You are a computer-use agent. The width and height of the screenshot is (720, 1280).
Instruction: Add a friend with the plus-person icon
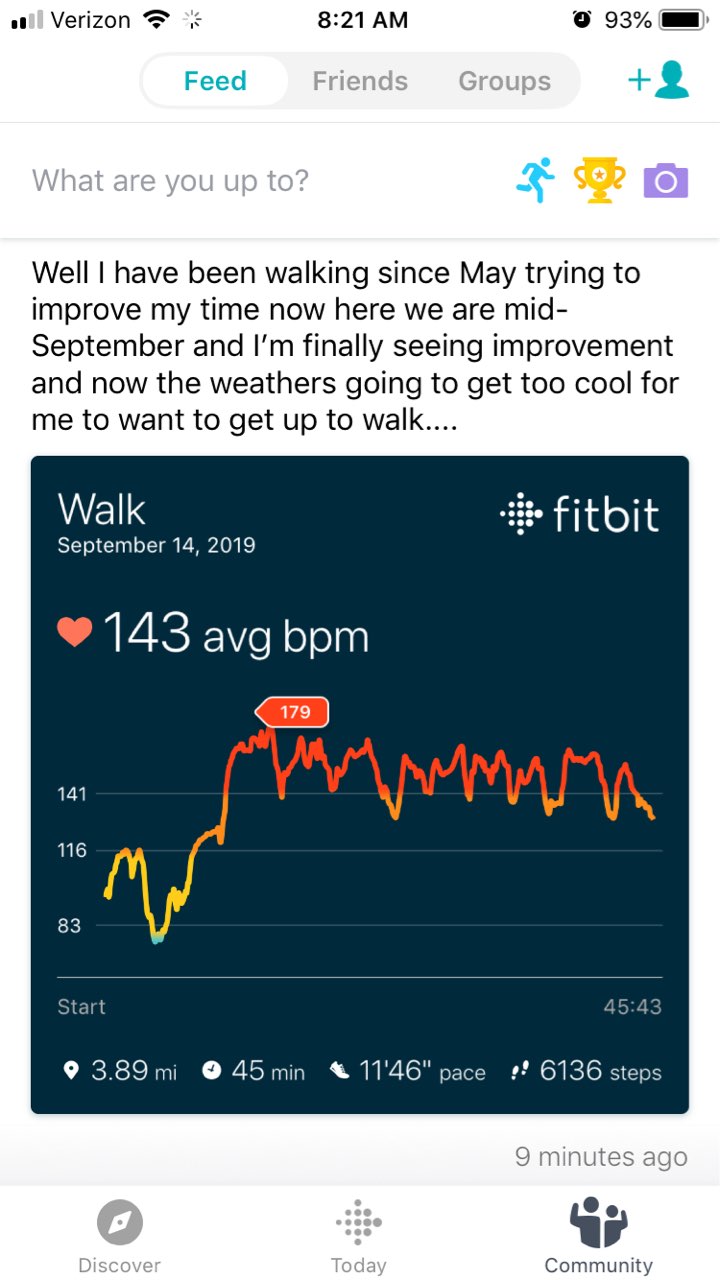tap(659, 81)
